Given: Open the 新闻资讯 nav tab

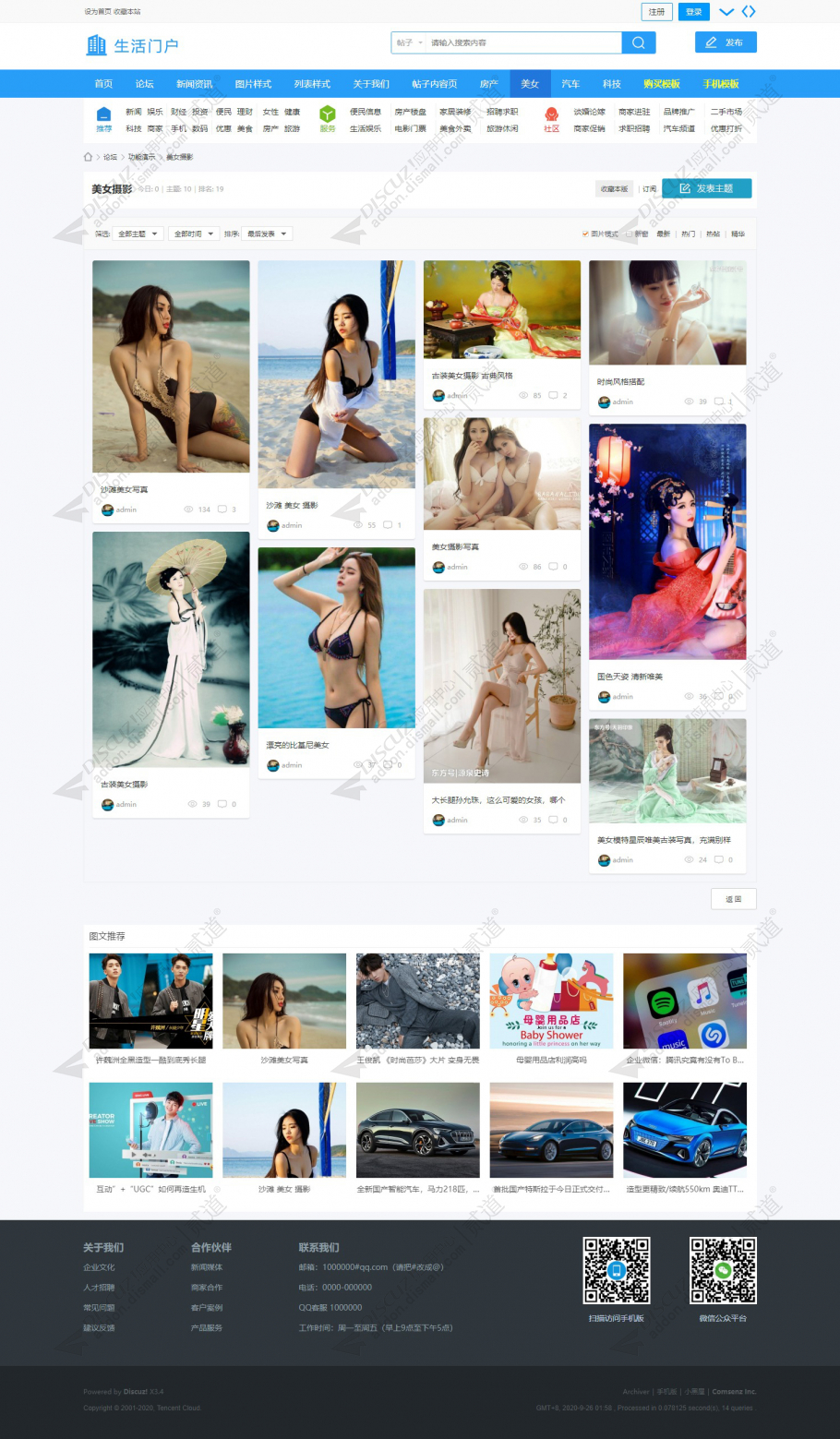Looking at the screenshot, I should click(194, 84).
